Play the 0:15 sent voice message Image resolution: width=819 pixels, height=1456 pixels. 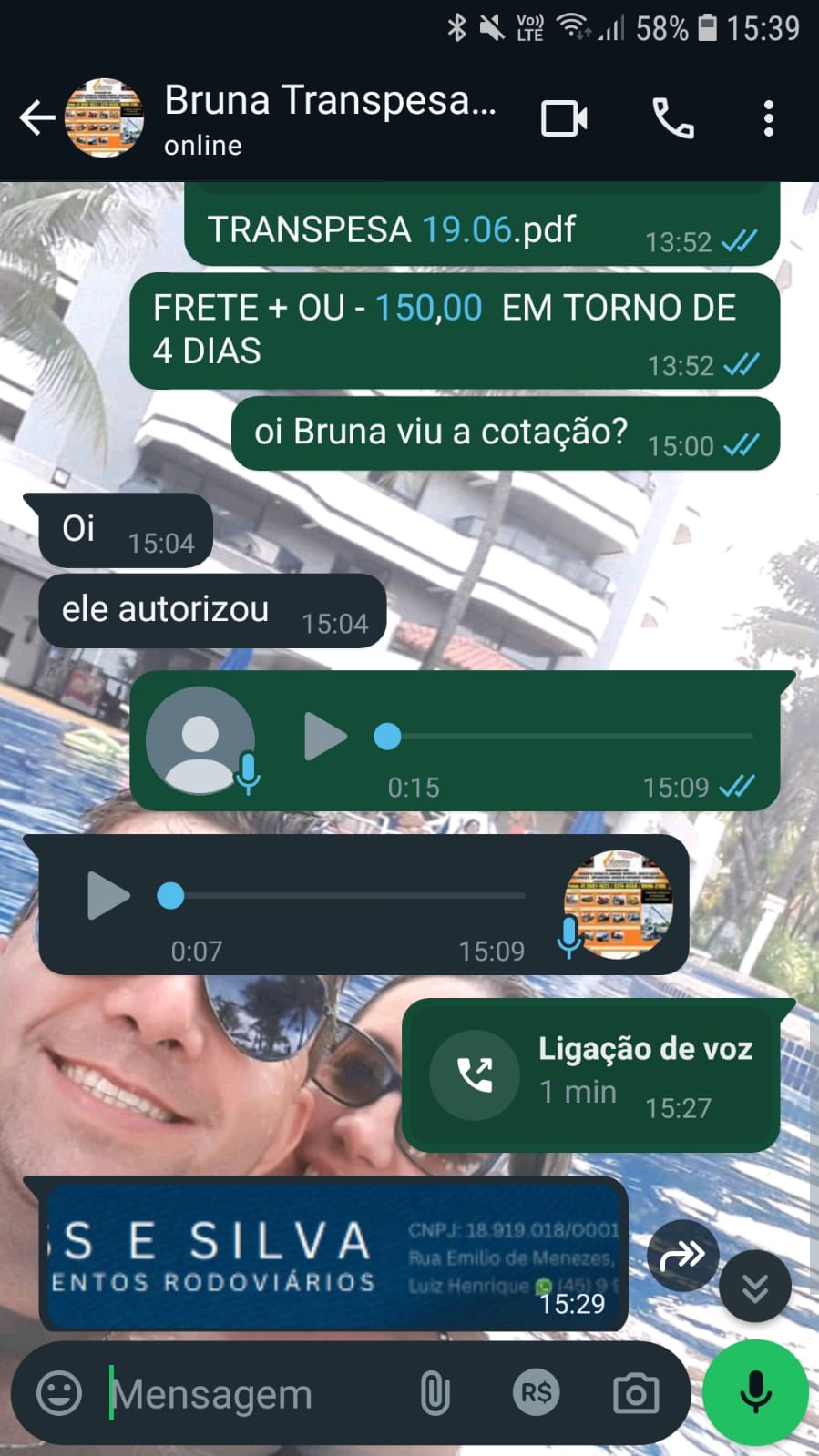pyautogui.click(x=325, y=737)
